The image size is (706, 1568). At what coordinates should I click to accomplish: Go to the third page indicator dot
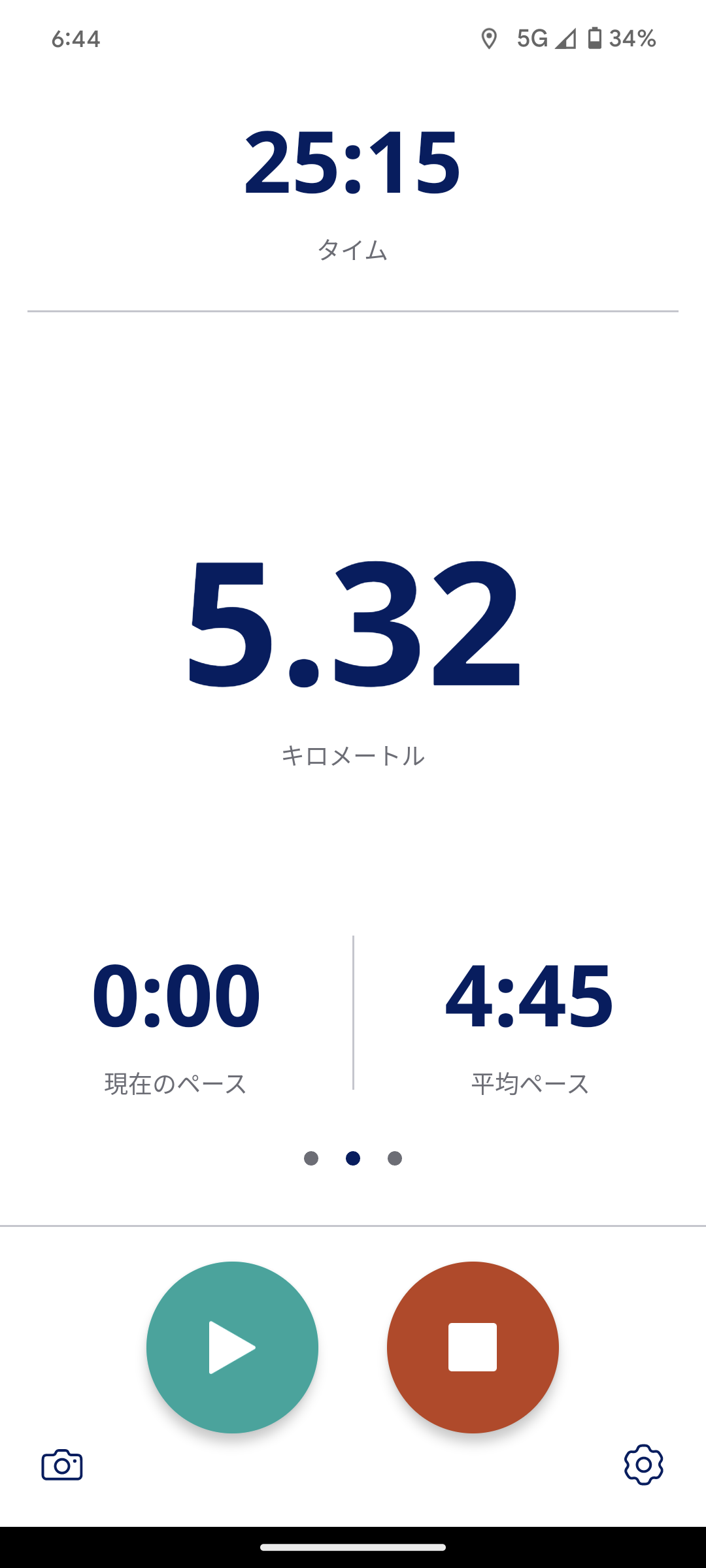tap(395, 1158)
